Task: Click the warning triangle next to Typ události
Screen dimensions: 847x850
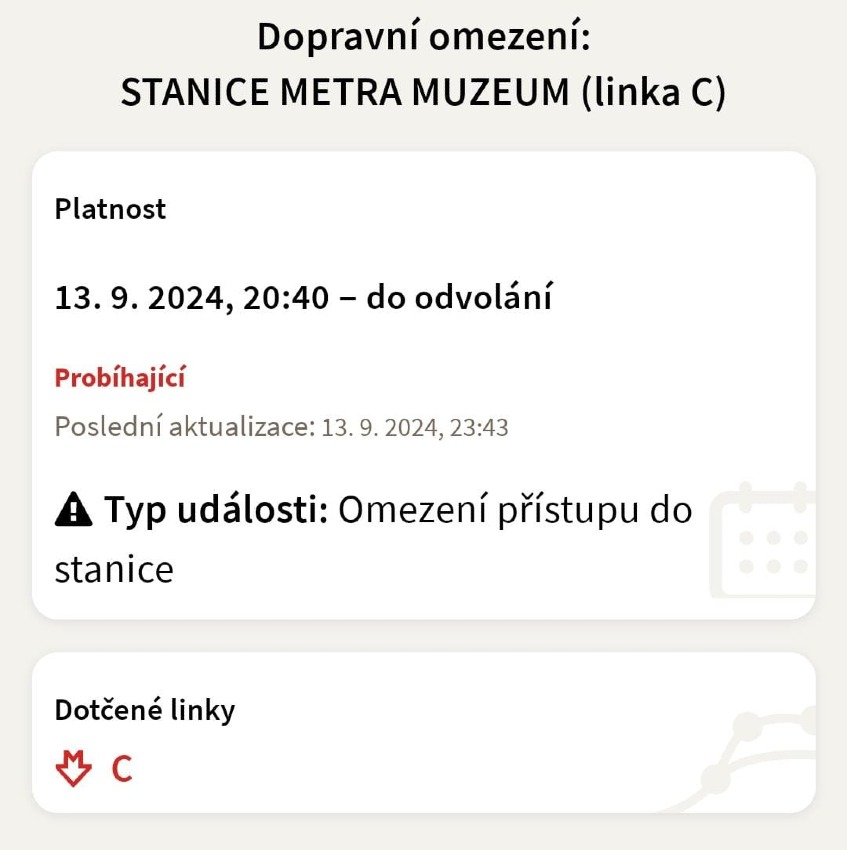Action: 74,509
